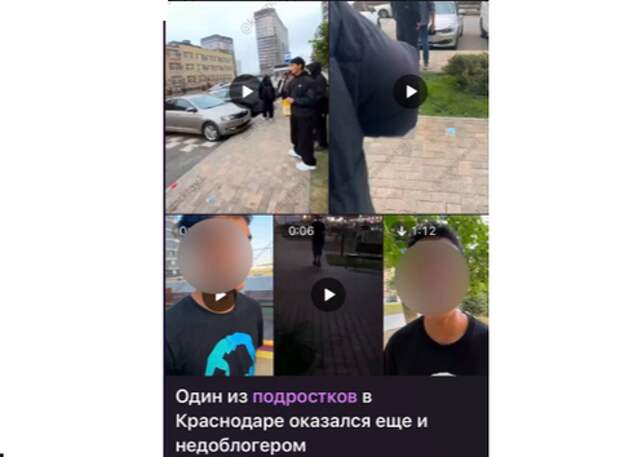The width and height of the screenshot is (620, 457).
Task: Open the 1:12 video thumbnail
Action: [x=436, y=296]
